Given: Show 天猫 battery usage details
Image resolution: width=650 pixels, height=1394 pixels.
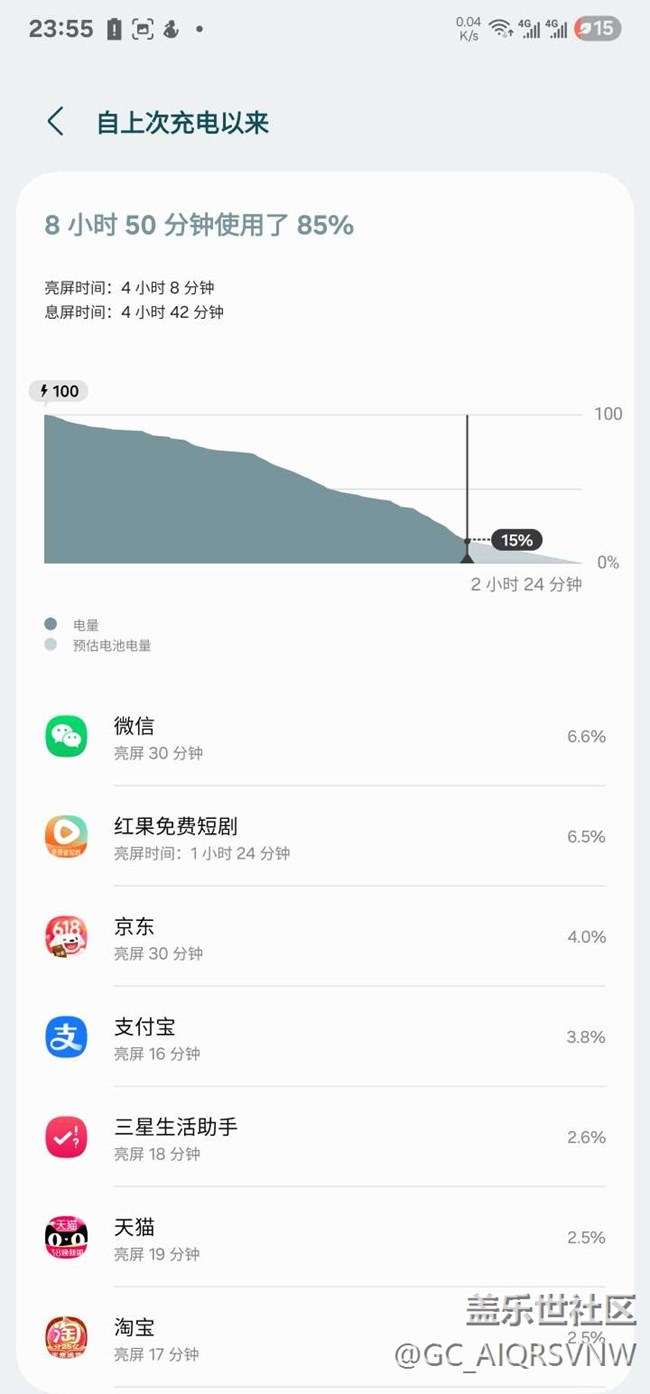Looking at the screenshot, I should (x=325, y=1237).
